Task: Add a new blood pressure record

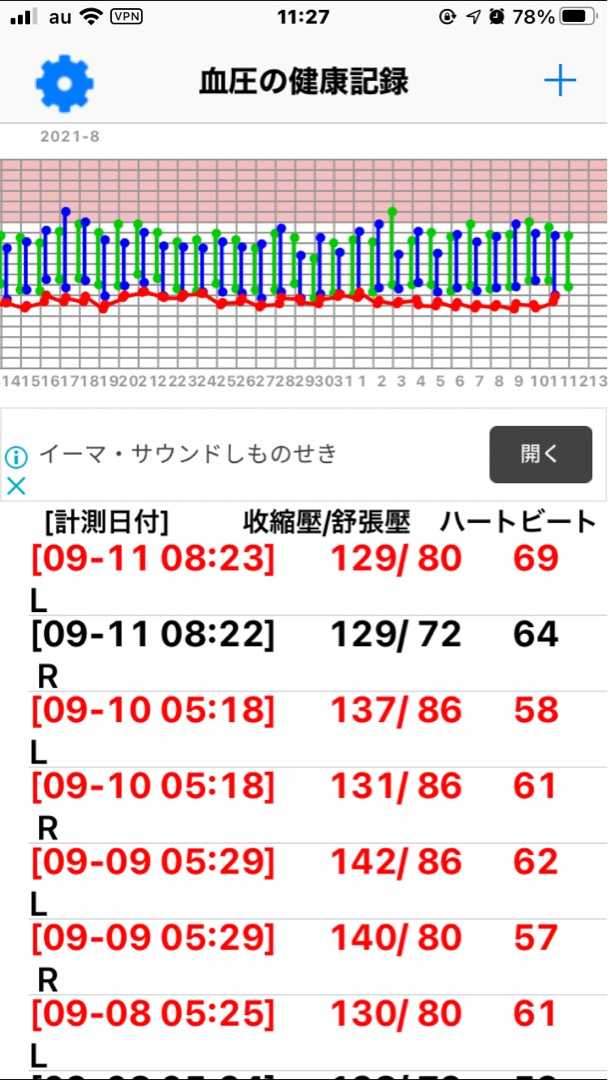Action: click(x=560, y=82)
